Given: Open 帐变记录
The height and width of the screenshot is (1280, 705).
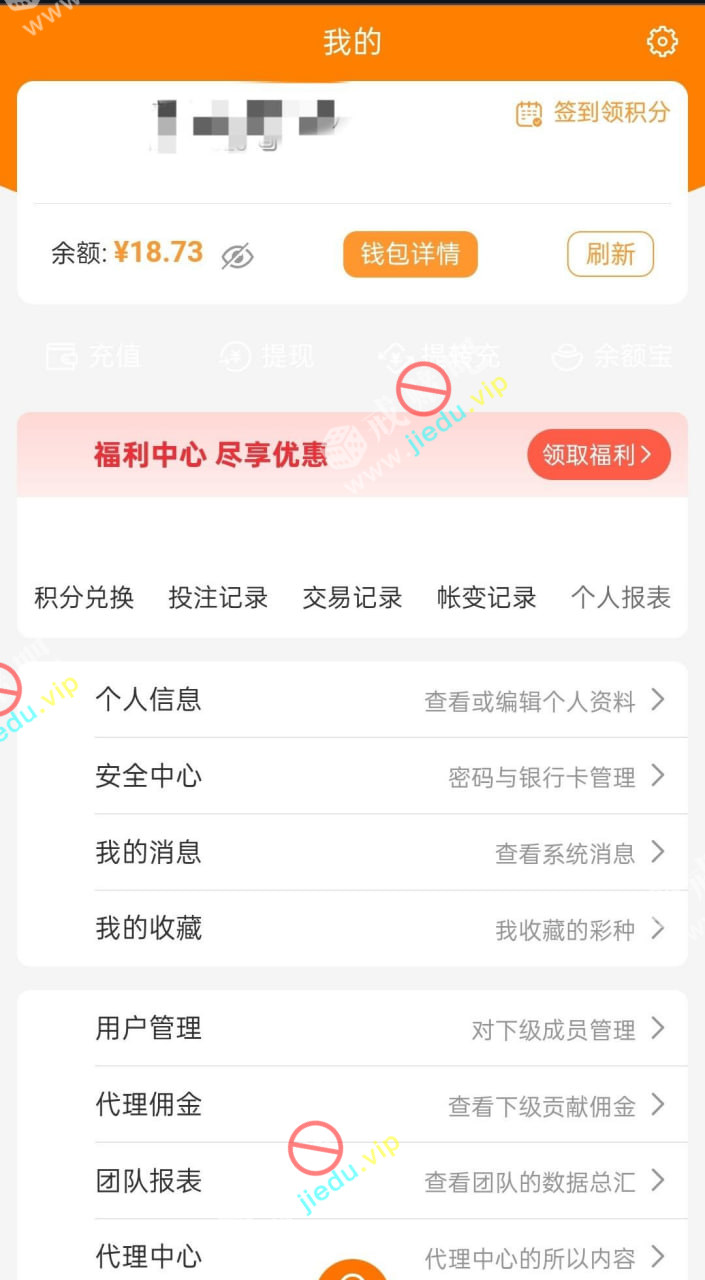Looking at the screenshot, I should click(486, 598).
